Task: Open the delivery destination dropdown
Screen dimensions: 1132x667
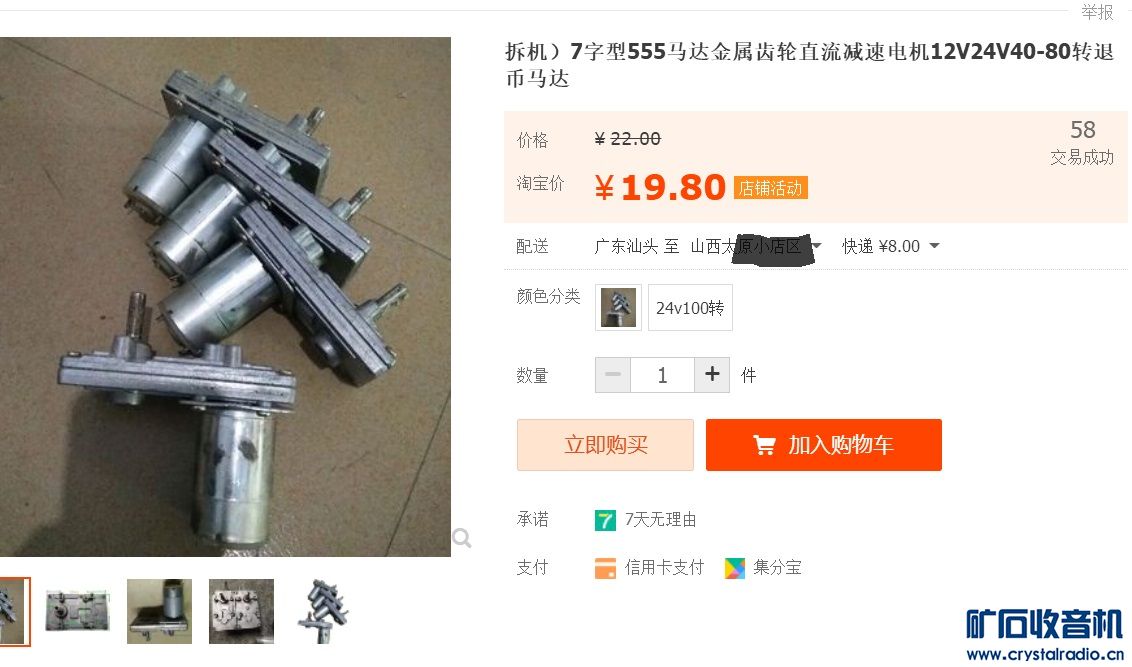Action: (817, 246)
